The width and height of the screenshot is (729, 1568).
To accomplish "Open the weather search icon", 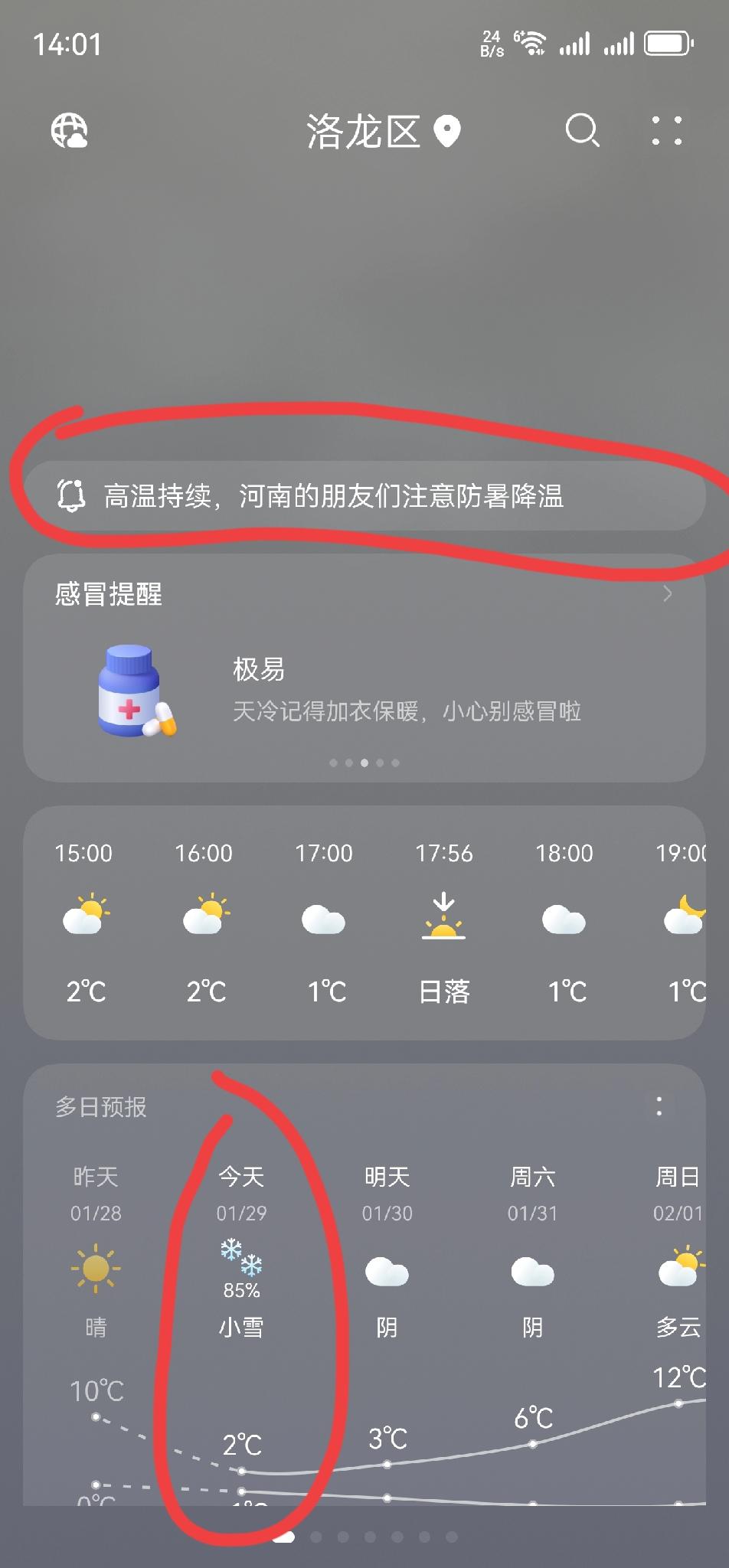I will coord(583,130).
